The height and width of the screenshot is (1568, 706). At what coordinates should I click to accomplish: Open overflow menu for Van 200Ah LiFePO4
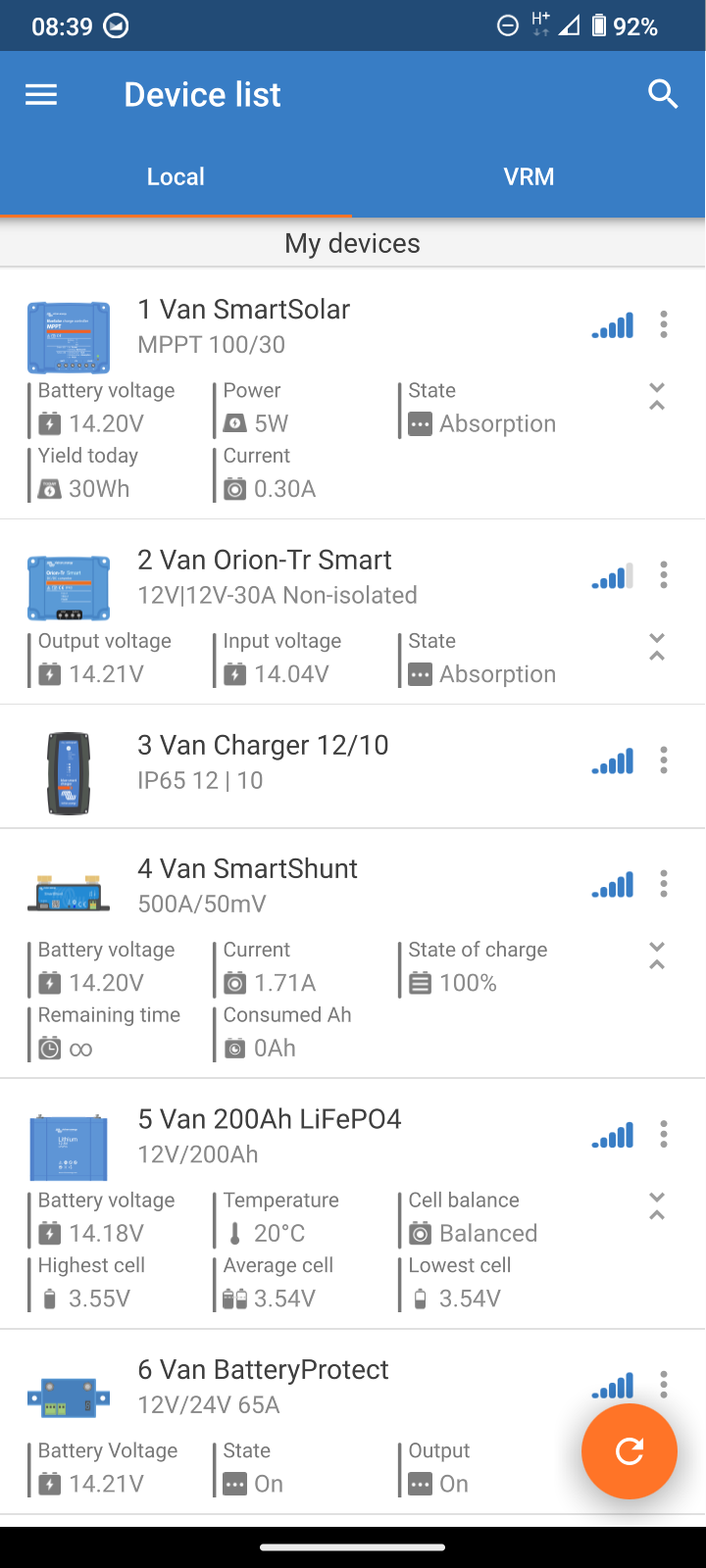click(x=664, y=1135)
